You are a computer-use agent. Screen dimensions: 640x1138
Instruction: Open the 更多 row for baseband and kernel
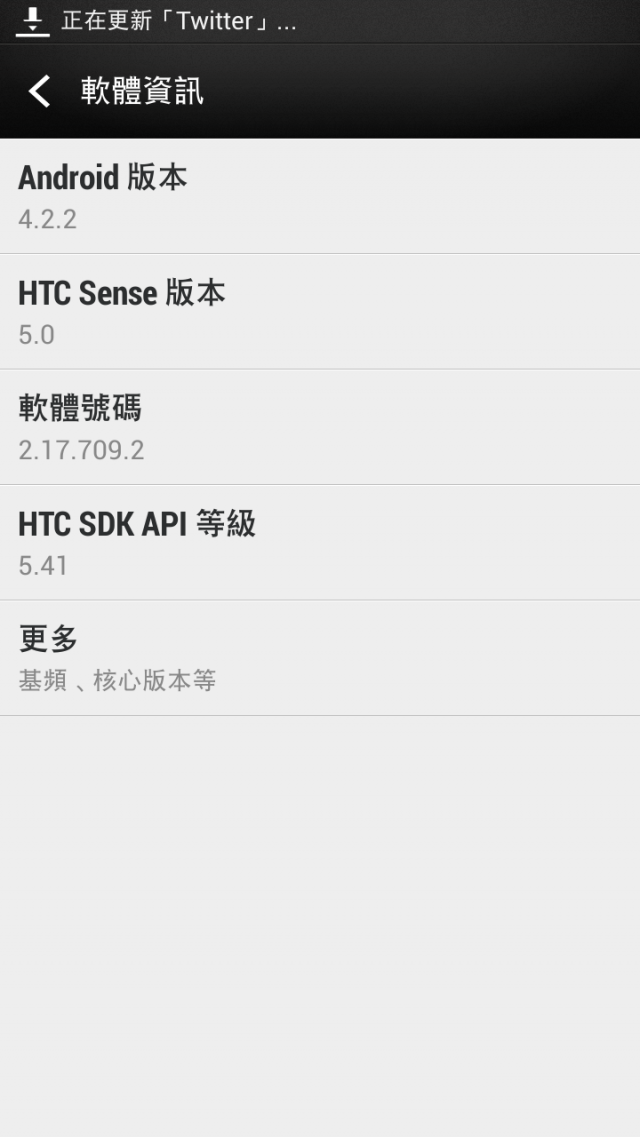tap(320, 658)
